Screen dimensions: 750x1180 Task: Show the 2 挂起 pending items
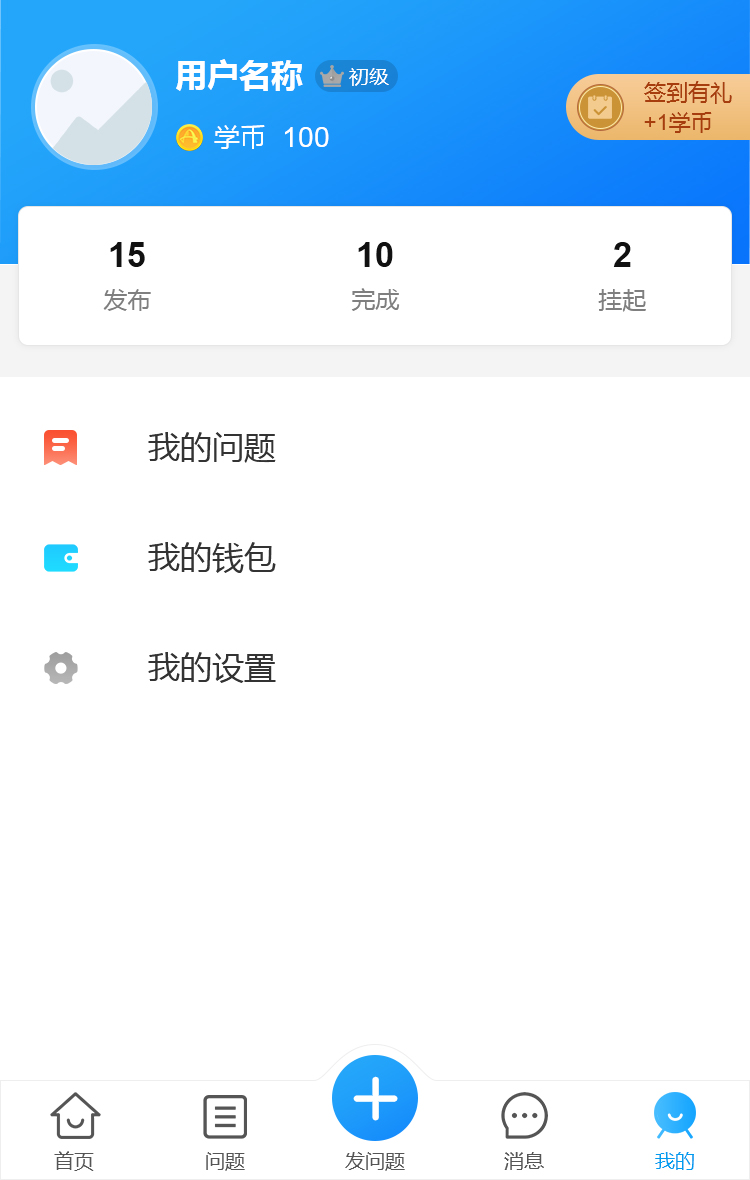click(x=622, y=275)
